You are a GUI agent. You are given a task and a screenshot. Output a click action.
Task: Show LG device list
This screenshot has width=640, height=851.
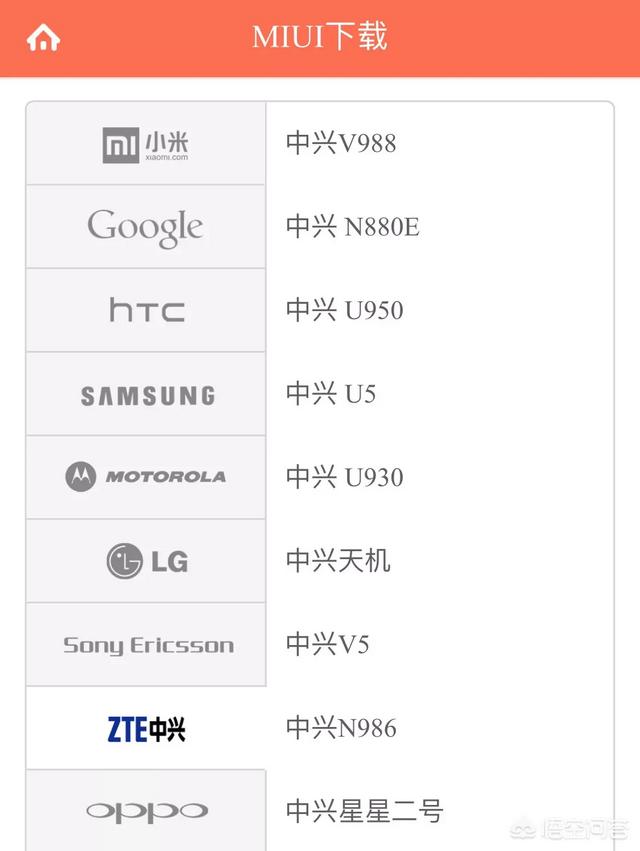pos(146,561)
